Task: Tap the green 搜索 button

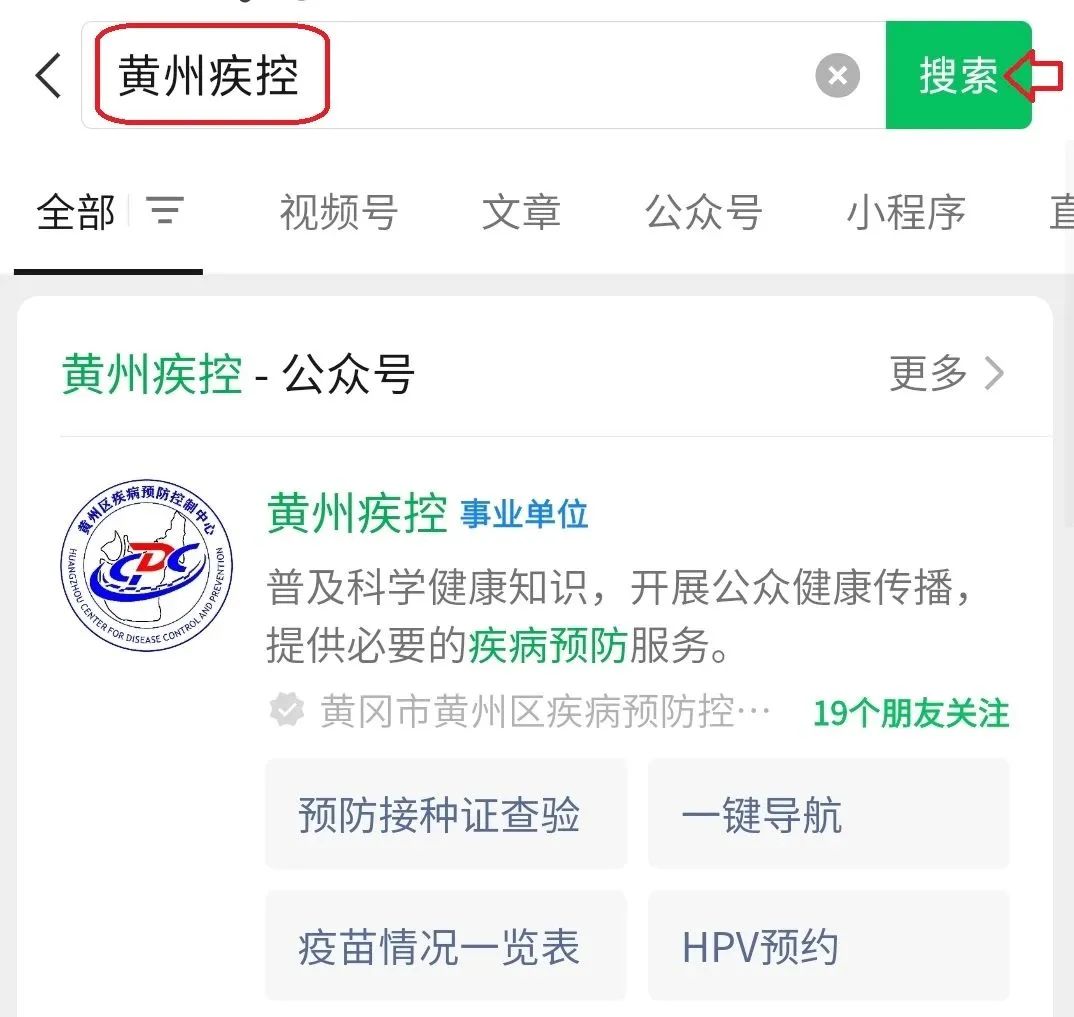Action: point(957,76)
